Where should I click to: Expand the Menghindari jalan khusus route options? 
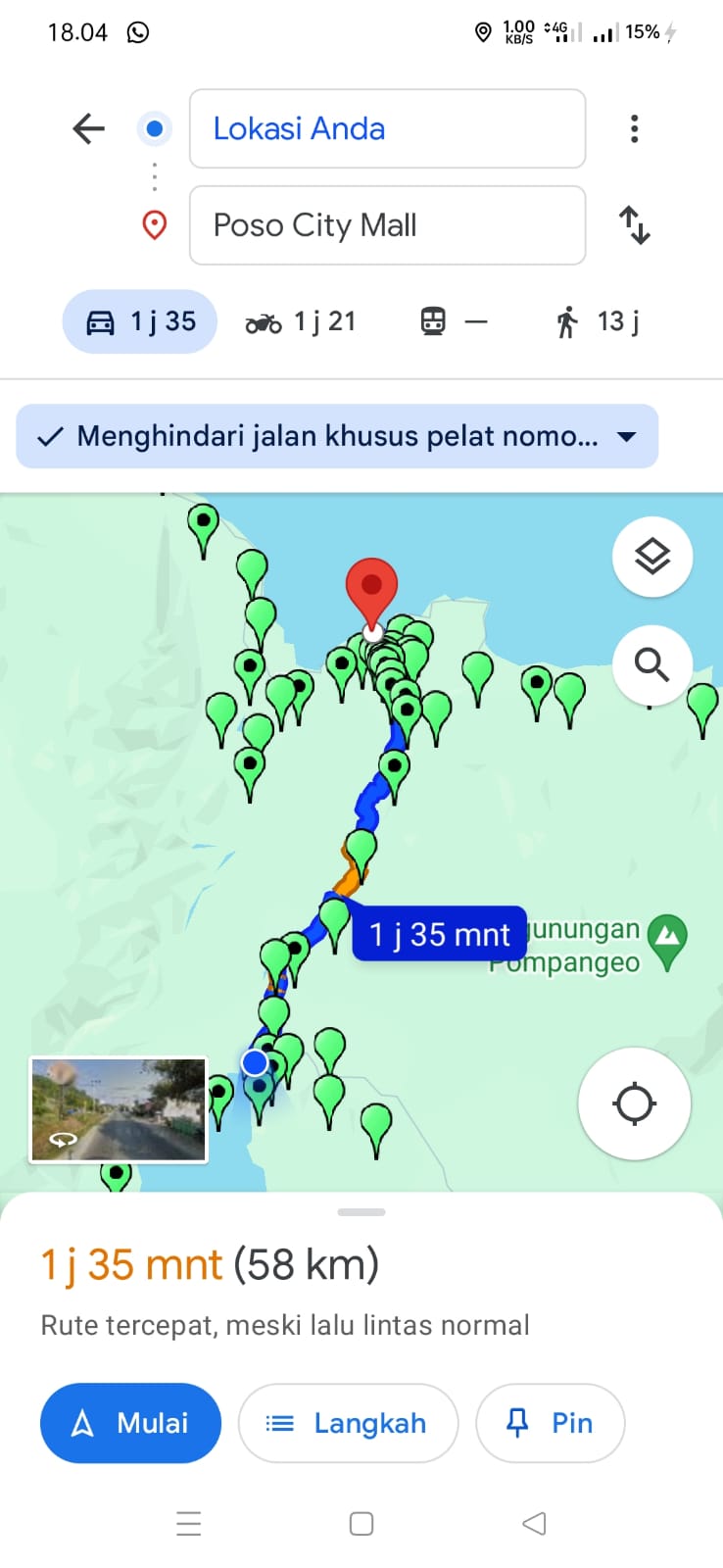pyautogui.click(x=337, y=436)
